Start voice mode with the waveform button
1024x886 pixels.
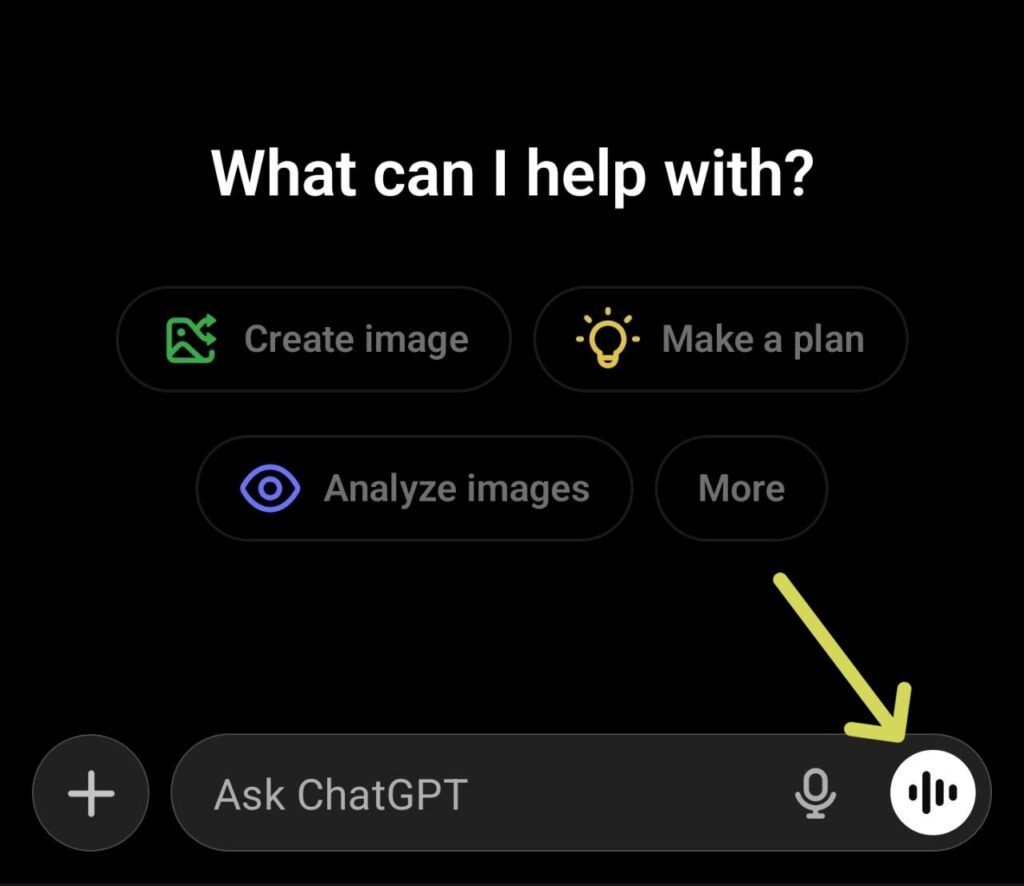tap(932, 794)
